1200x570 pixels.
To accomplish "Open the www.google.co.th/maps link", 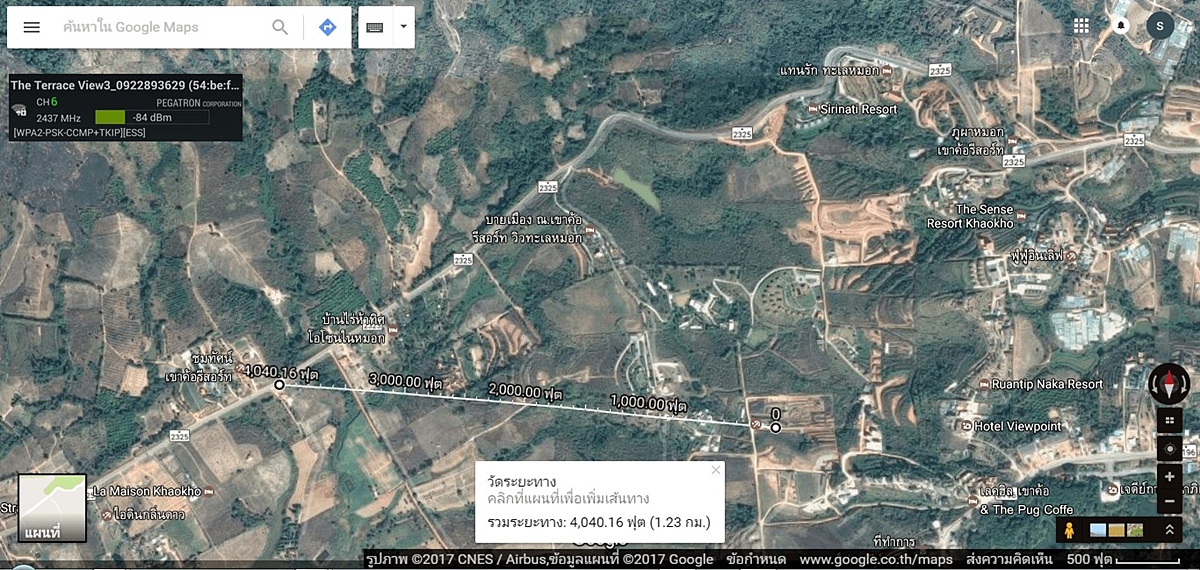I will pos(876,559).
